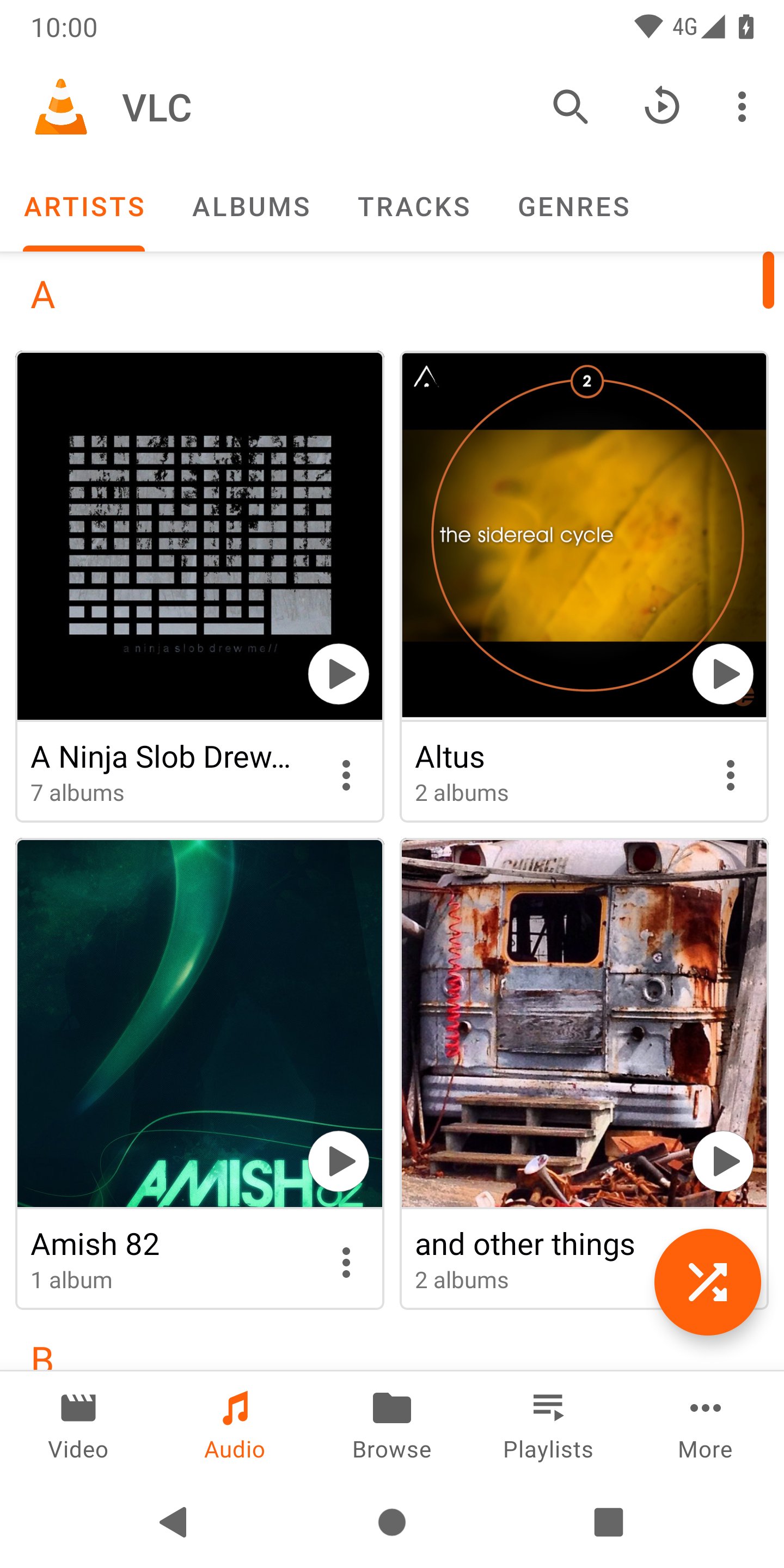The image size is (784, 1568).
Task: Open the search function
Action: point(571,107)
